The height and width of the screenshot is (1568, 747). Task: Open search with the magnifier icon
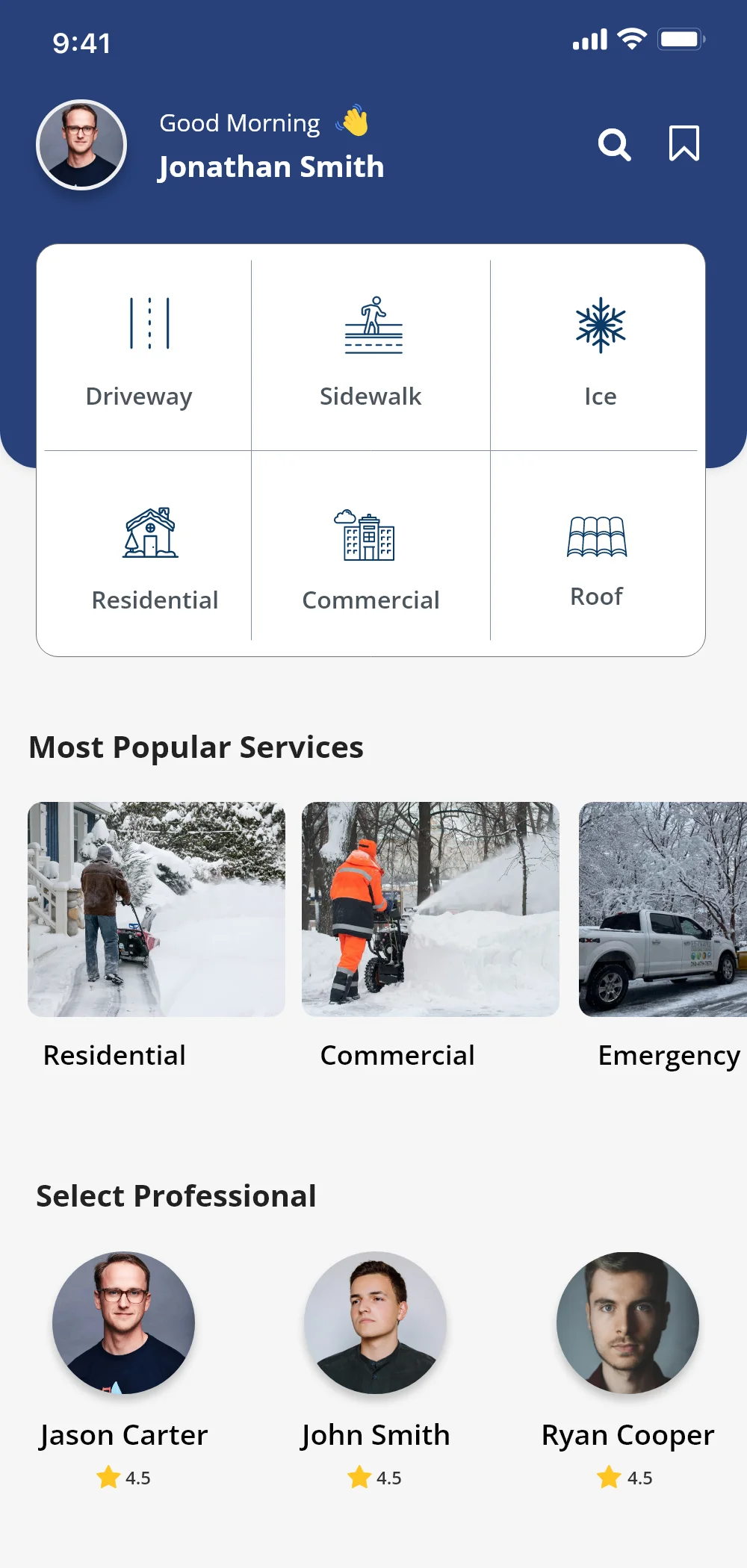(x=615, y=145)
